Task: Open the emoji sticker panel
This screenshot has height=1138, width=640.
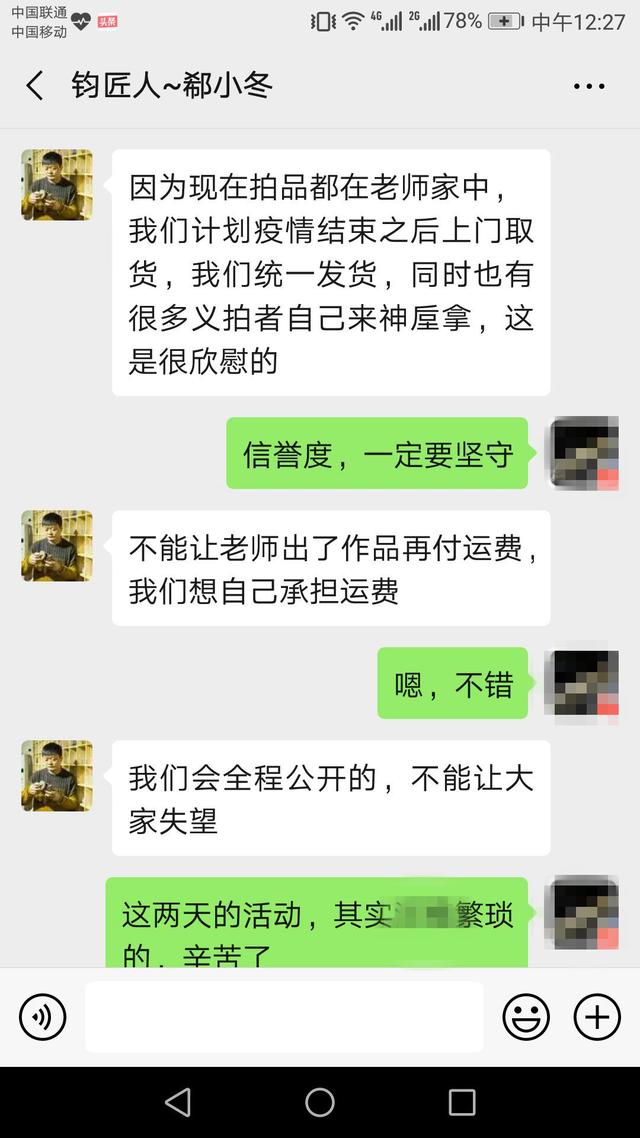Action: coord(526,1017)
